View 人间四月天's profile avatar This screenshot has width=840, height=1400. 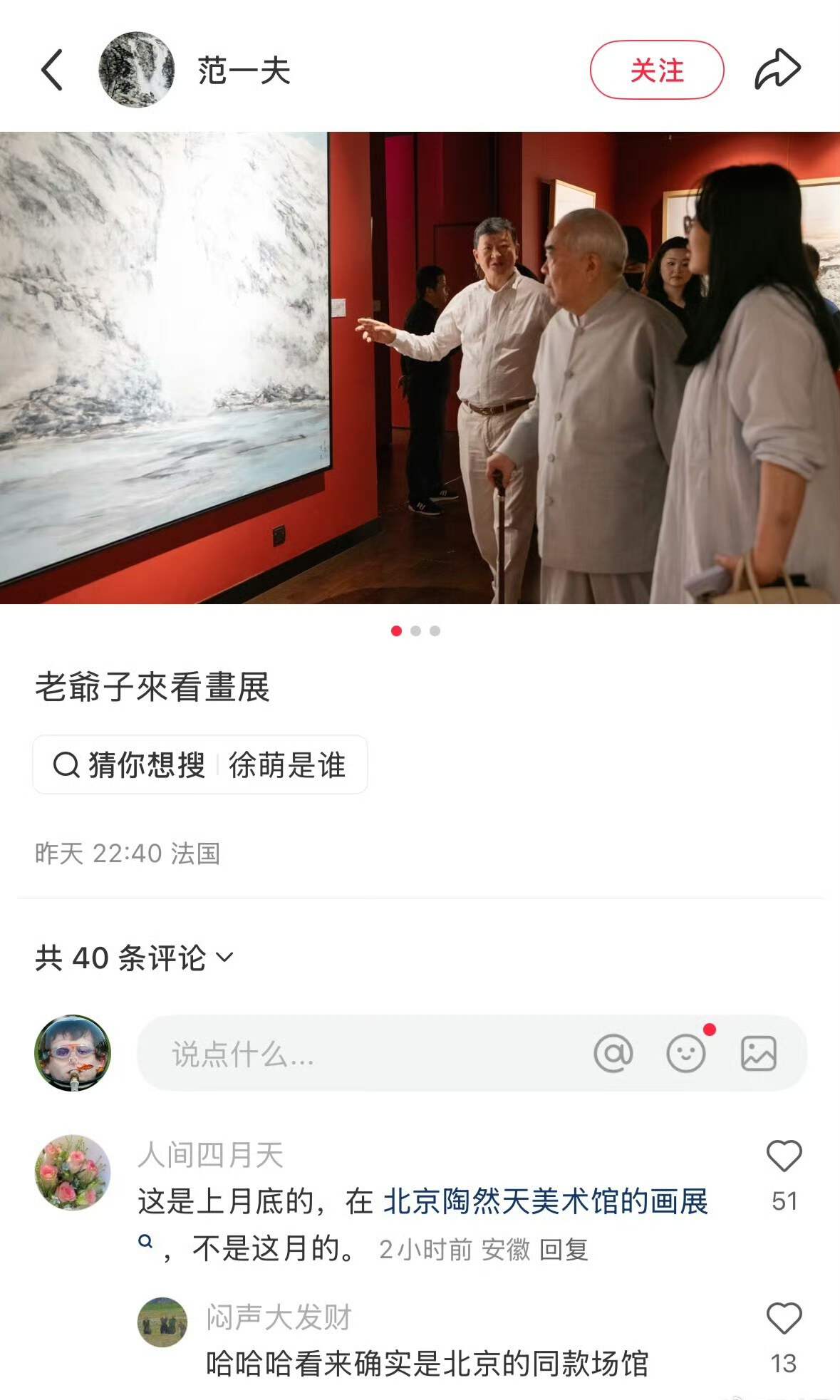coord(73,1173)
